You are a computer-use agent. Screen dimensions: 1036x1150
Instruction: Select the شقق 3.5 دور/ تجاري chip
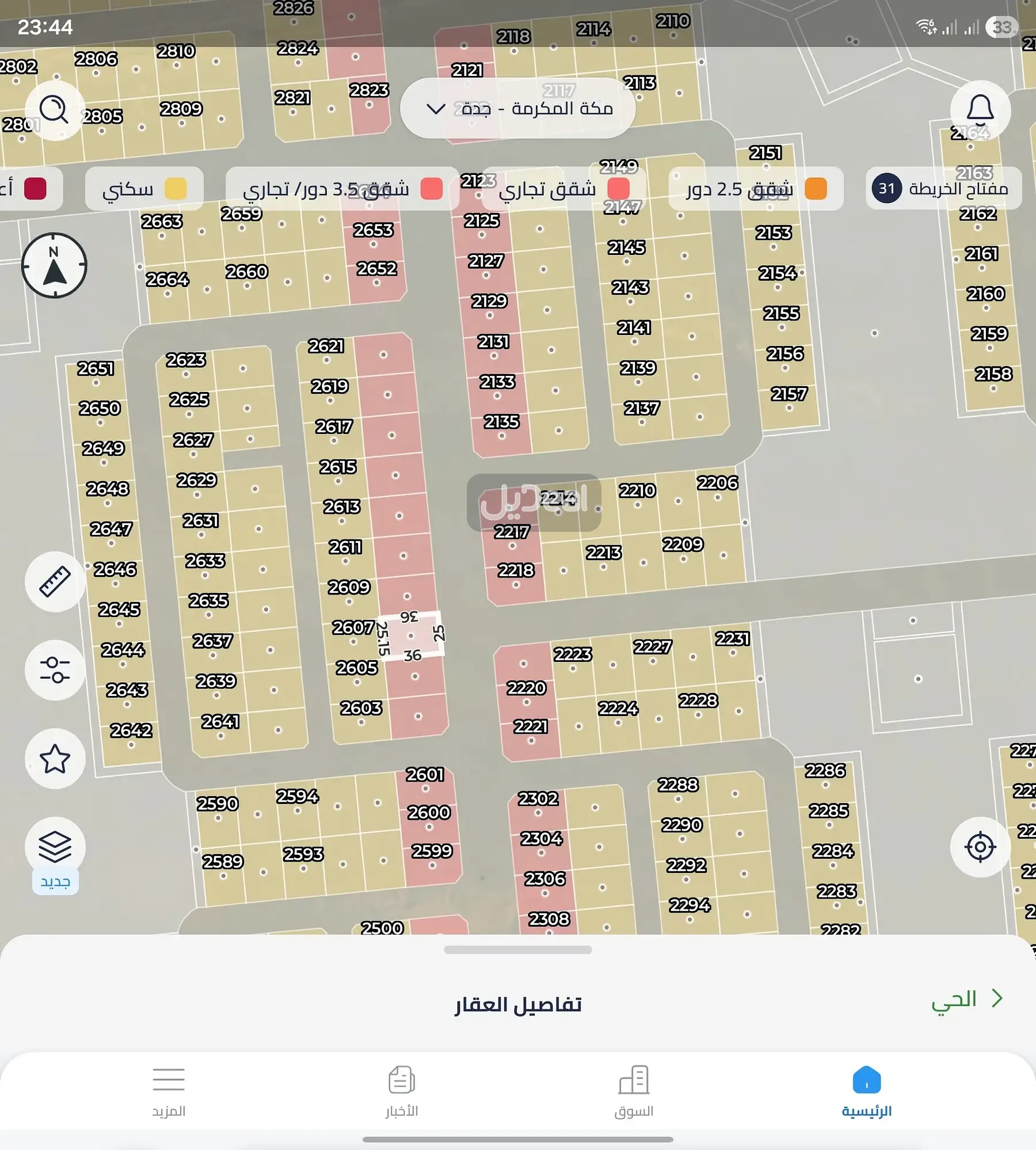pos(342,188)
